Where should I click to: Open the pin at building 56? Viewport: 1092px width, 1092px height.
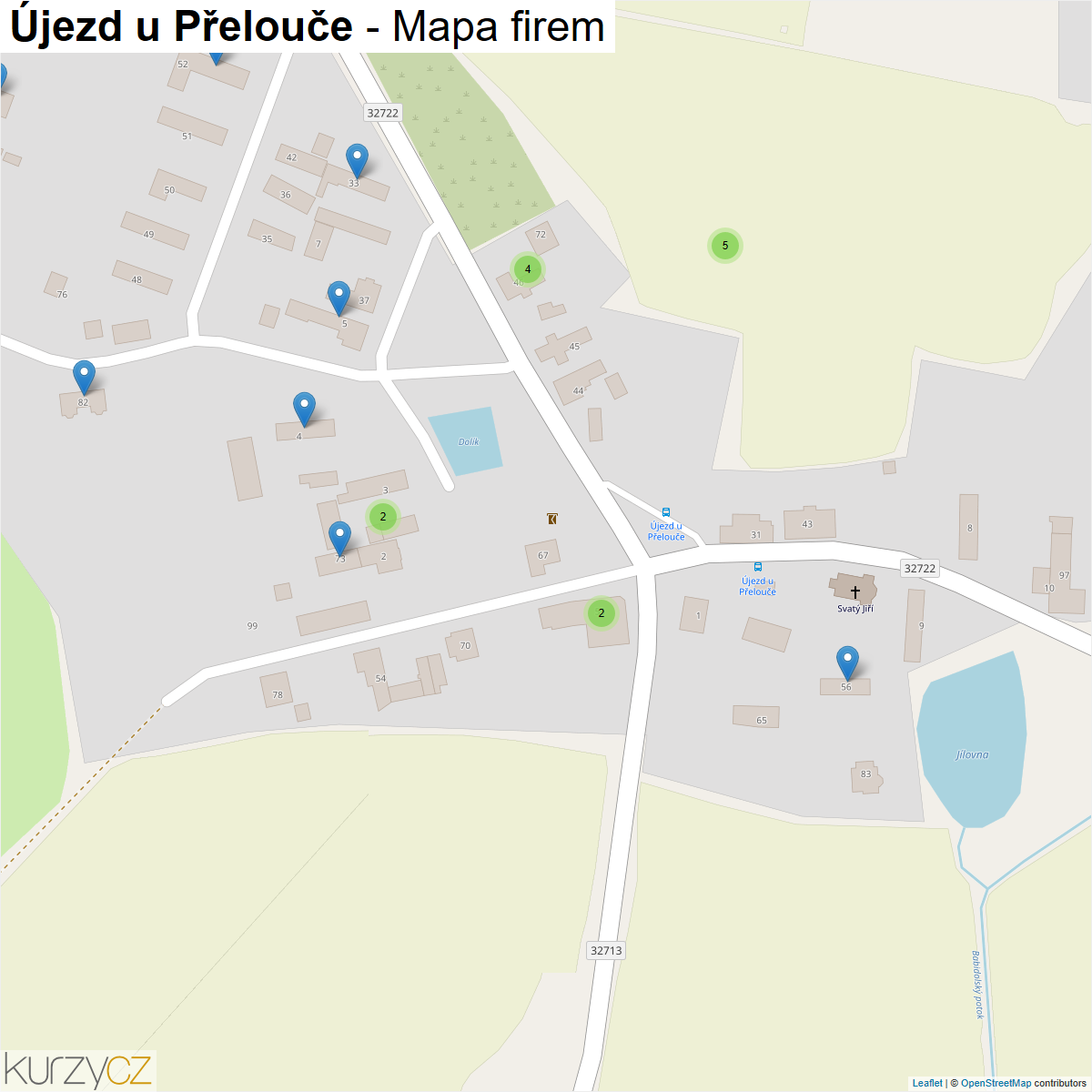point(847,663)
